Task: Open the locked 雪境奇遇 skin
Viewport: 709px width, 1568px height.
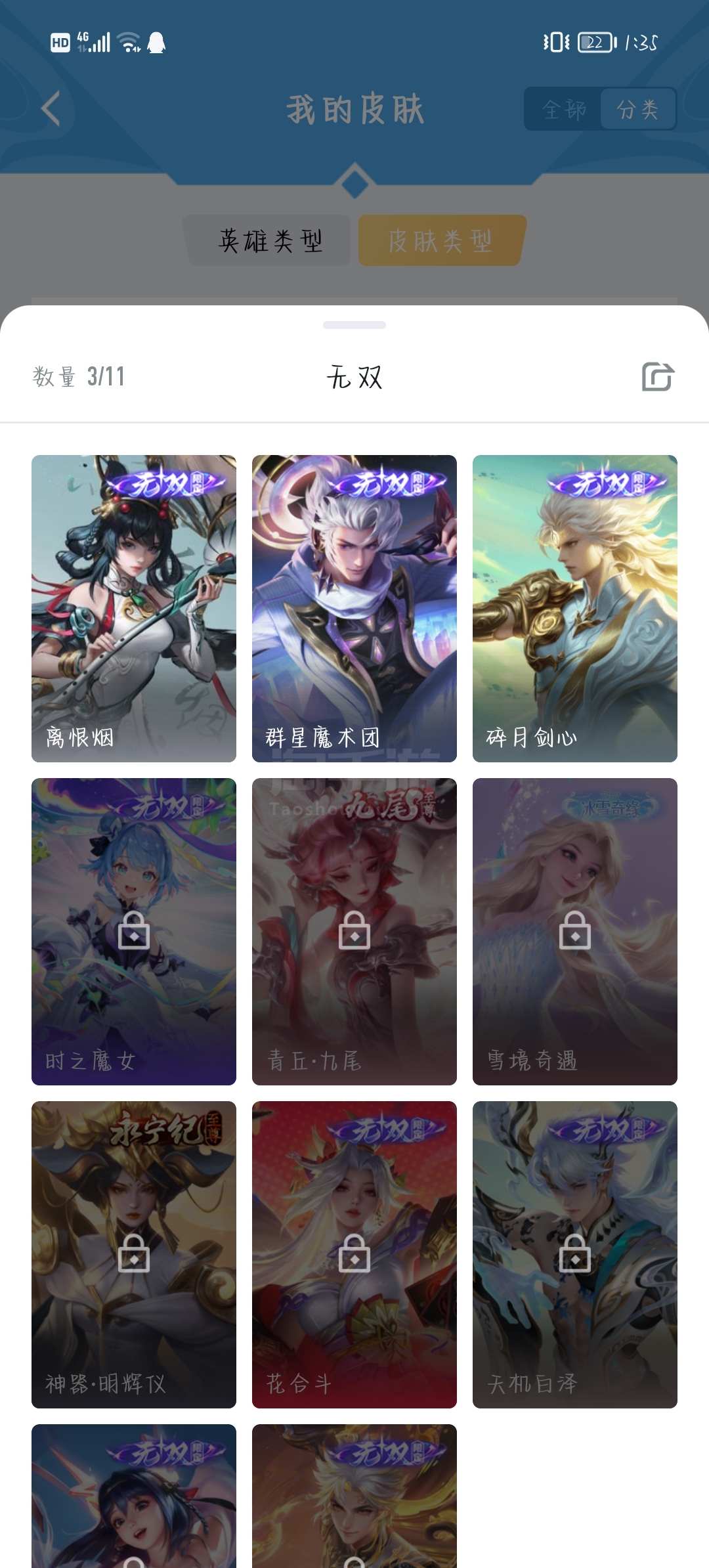Action: coord(575,931)
